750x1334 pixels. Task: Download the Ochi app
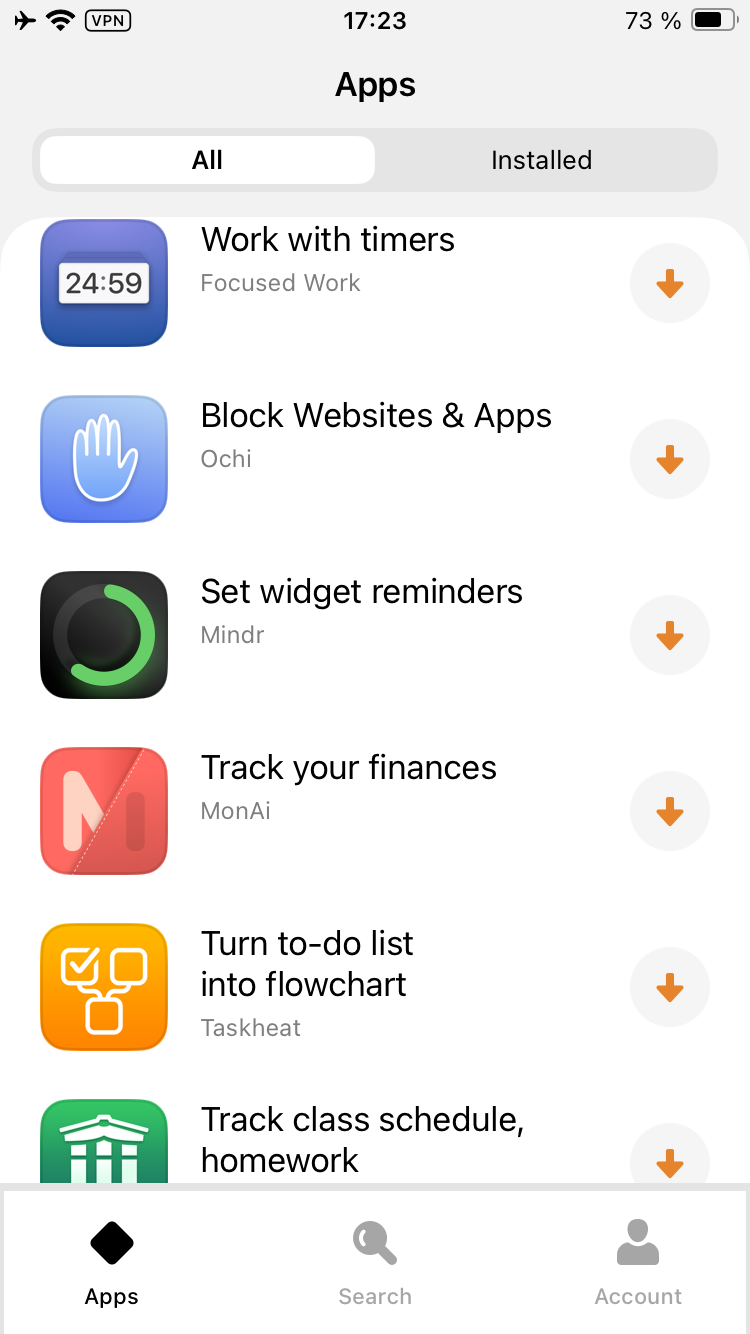pos(670,460)
